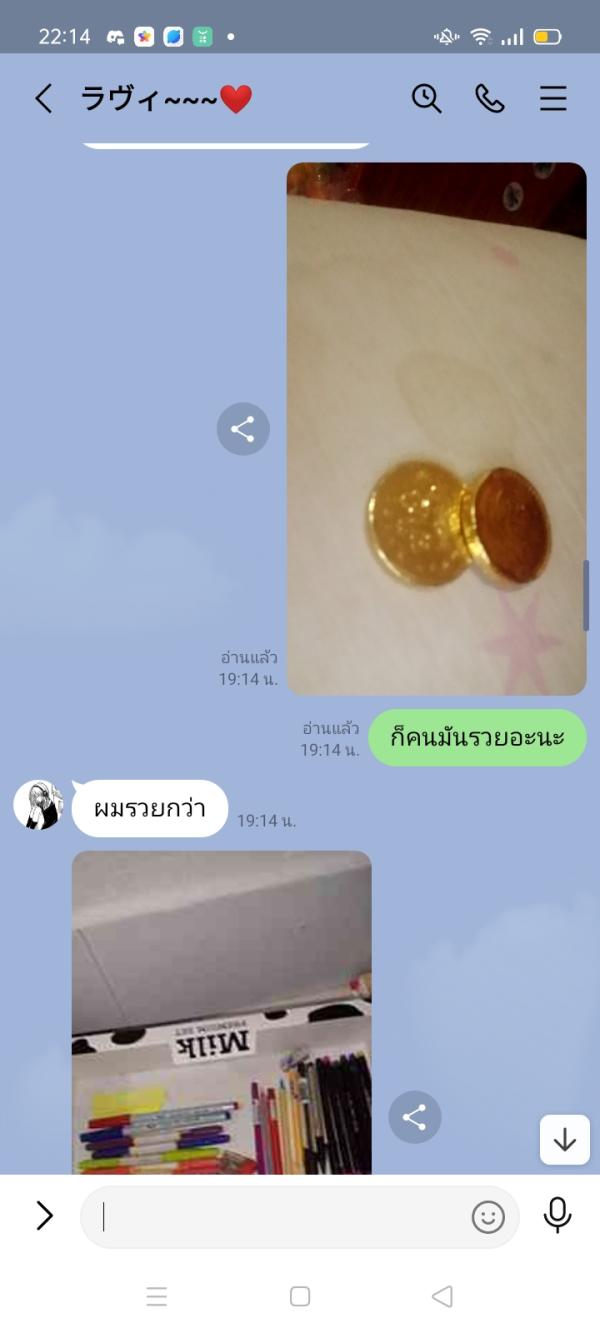Viewport: 600px width, 1333px height.
Task: Open the sender's profile picture
Action: coord(39,805)
